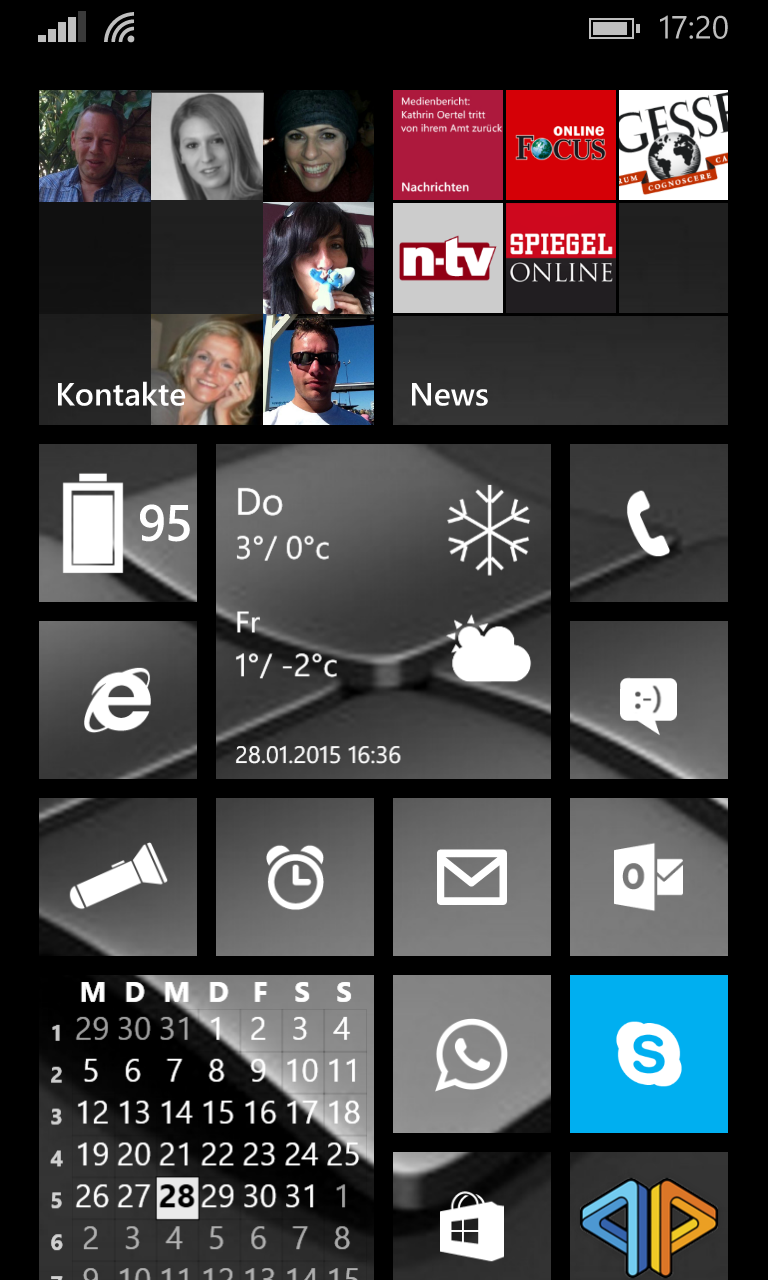Launch Outlook mail tile
This screenshot has width=768, height=1280.
pyautogui.click(x=649, y=877)
